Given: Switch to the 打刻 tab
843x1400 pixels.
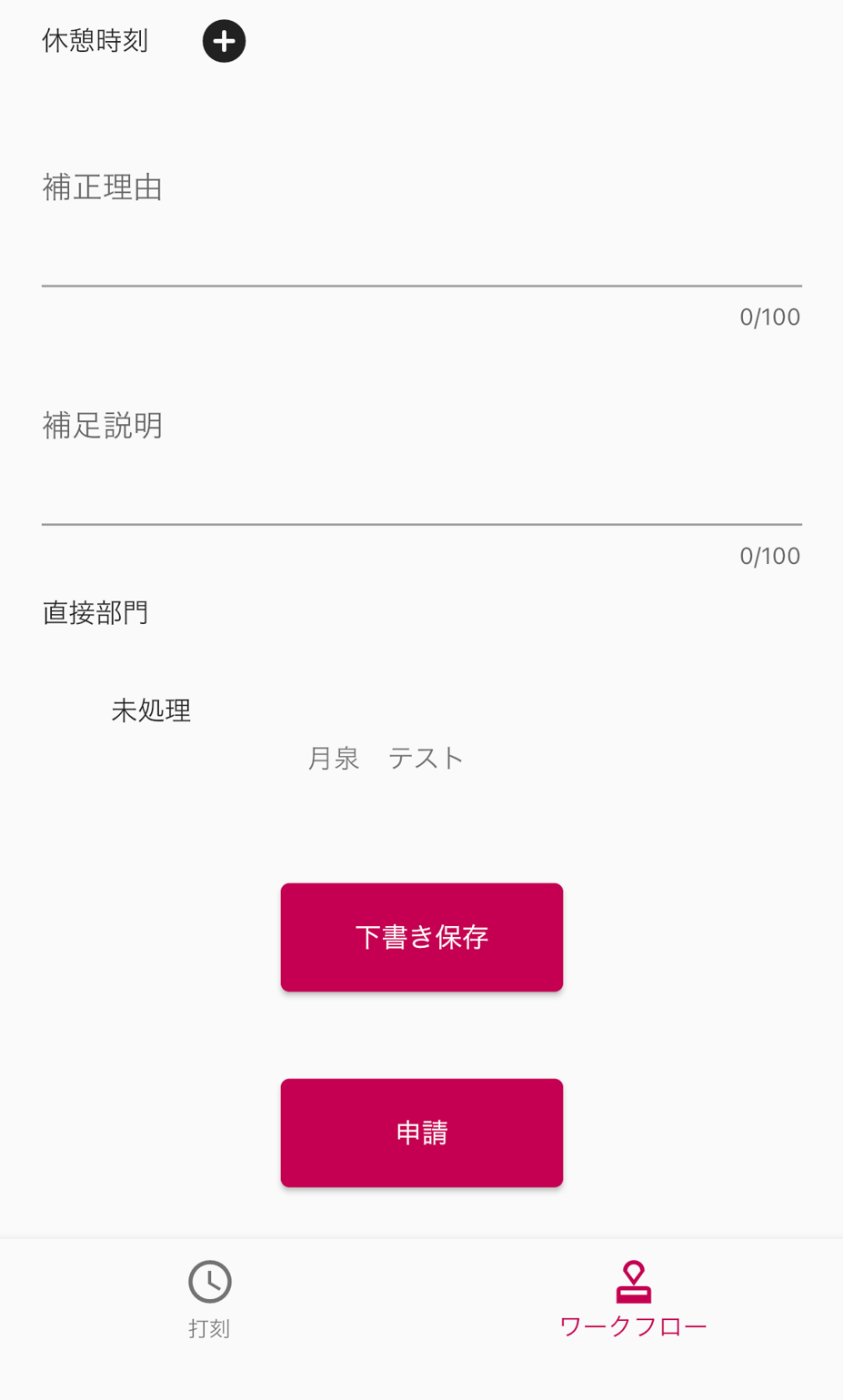Looking at the screenshot, I should (x=210, y=1299).
